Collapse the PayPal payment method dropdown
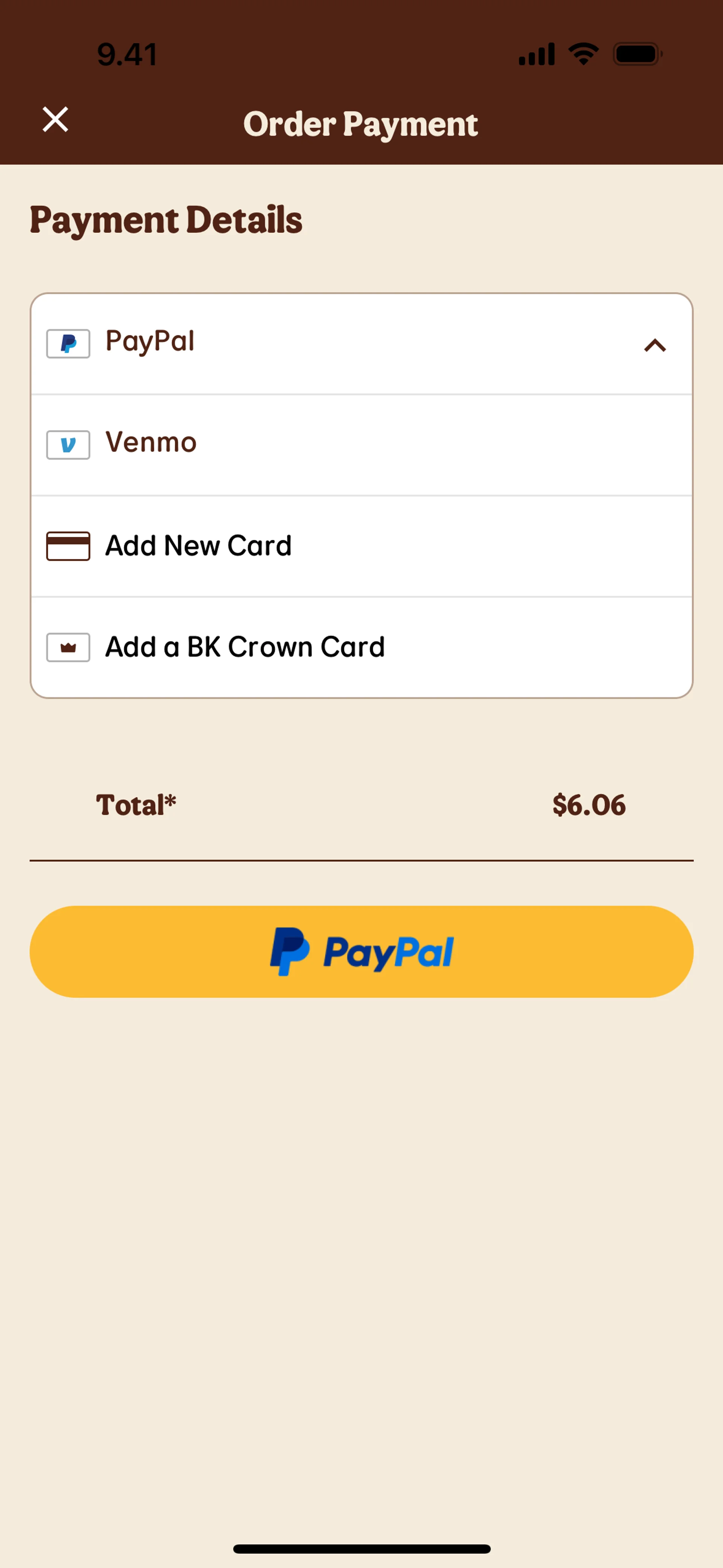Screen dimensions: 723x1568 (x=655, y=345)
